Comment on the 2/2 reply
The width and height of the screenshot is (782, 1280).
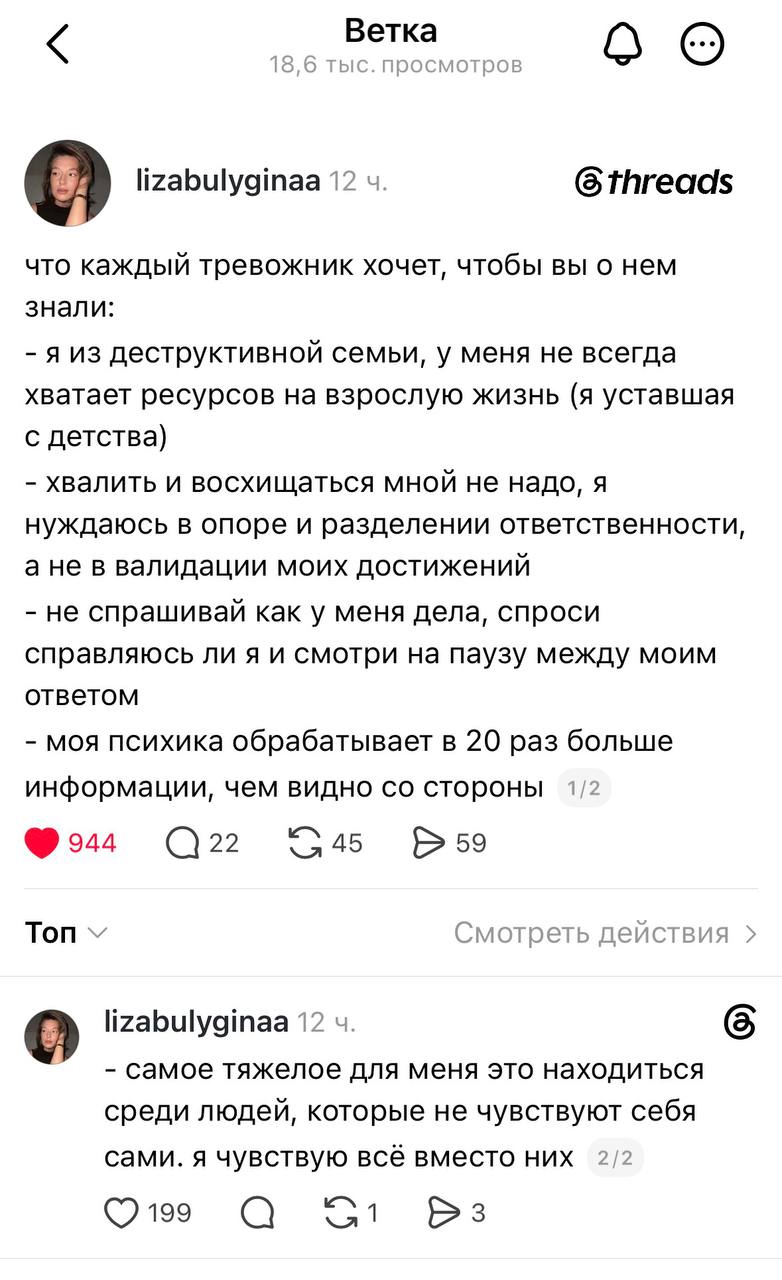pos(258,1213)
